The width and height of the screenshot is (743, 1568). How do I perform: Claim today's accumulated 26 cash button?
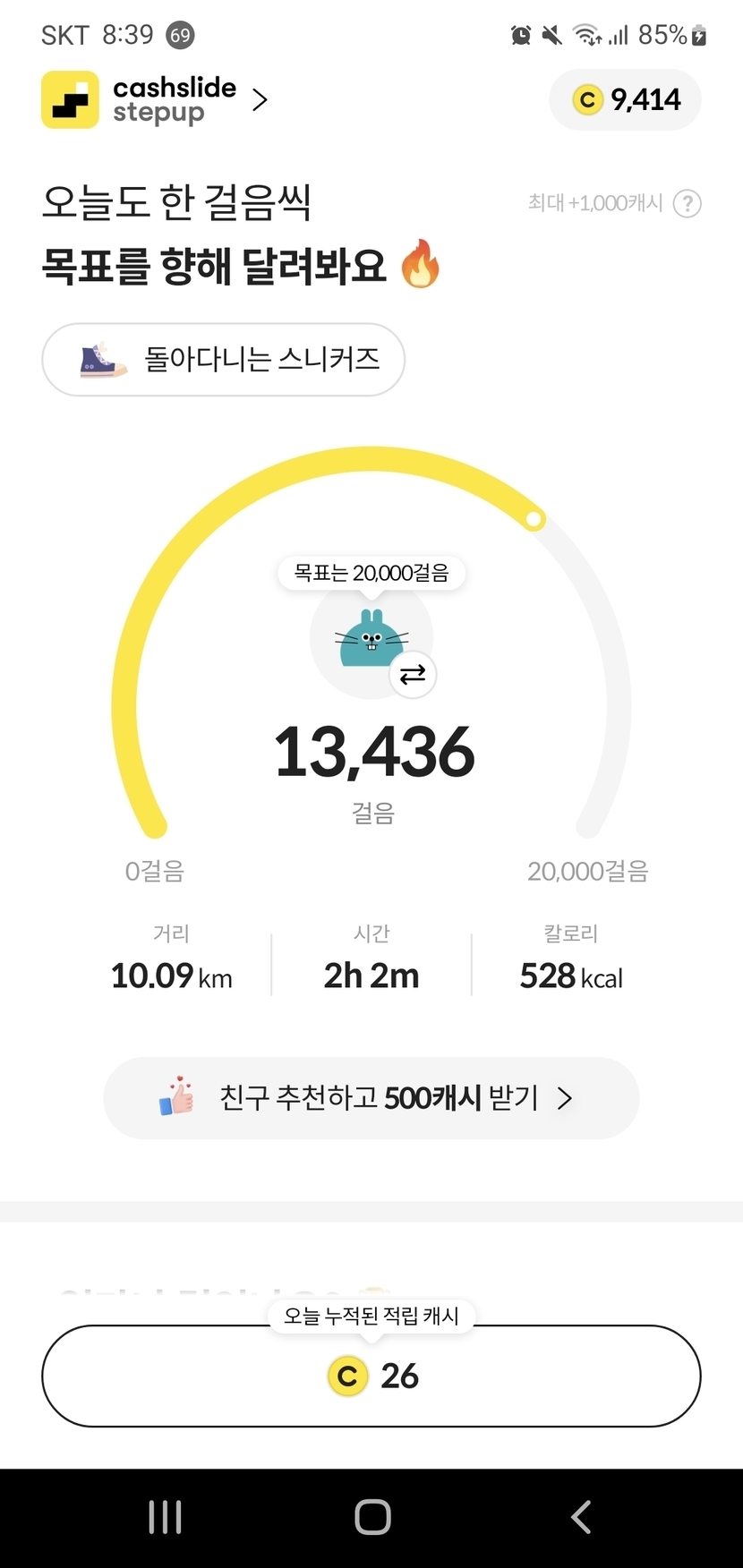371,1376
